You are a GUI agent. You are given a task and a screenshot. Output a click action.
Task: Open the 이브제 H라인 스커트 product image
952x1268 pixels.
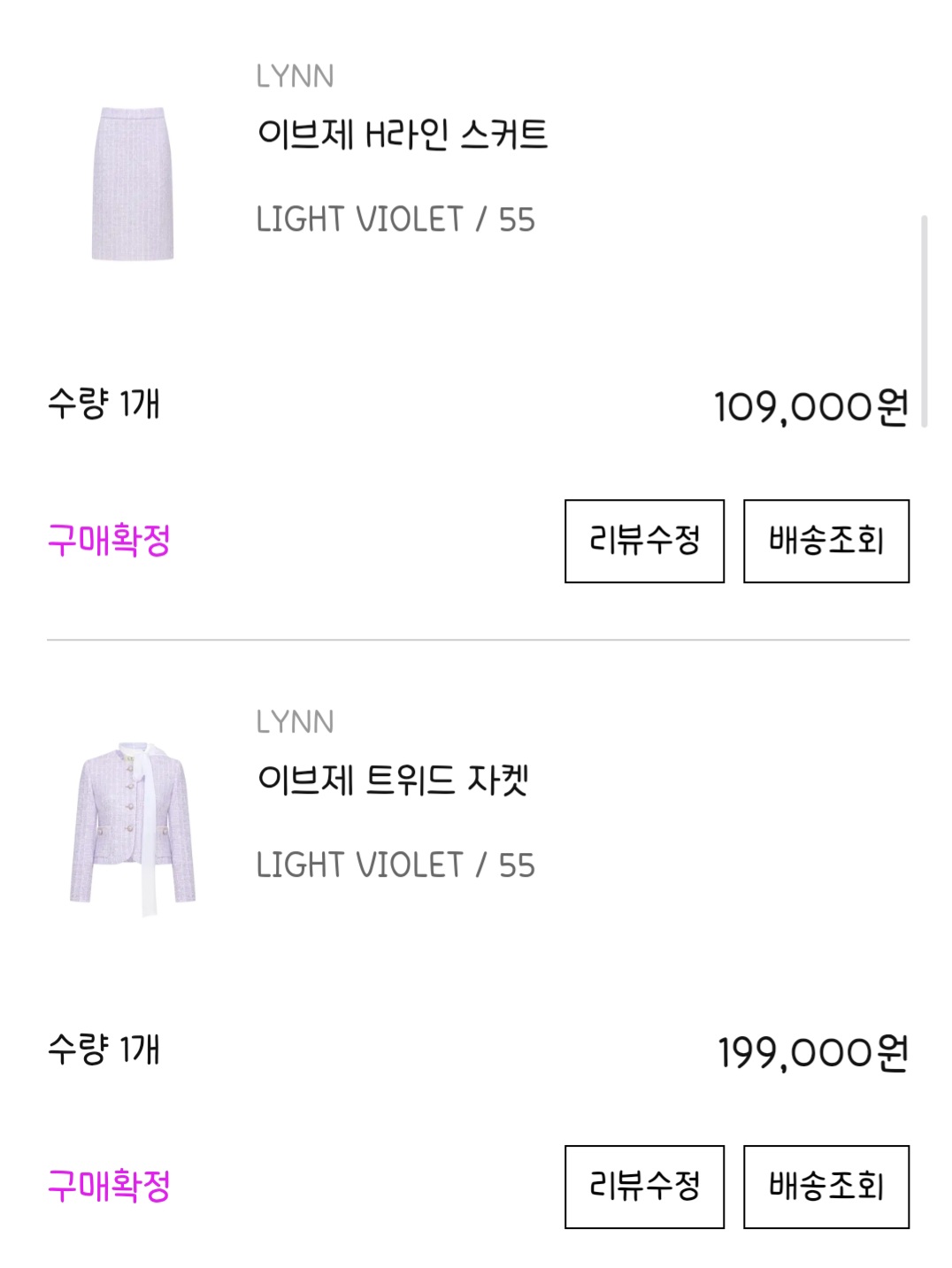133,183
